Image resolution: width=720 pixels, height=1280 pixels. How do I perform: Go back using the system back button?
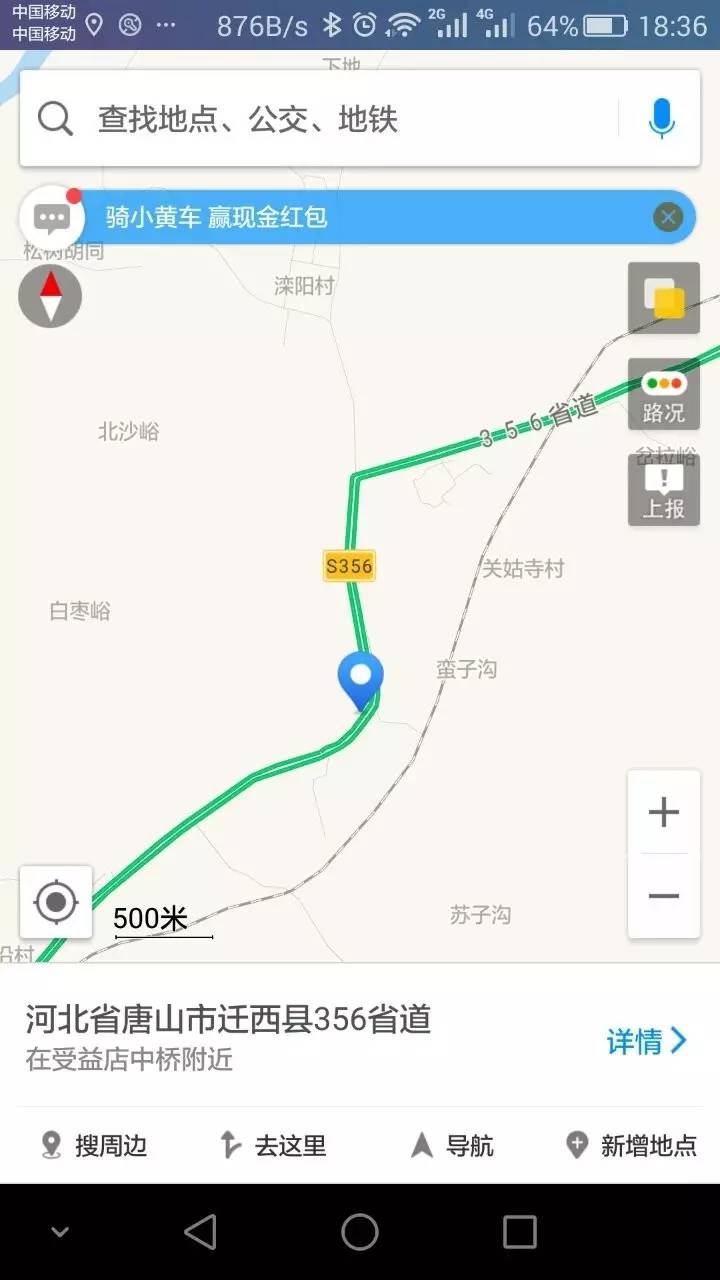click(x=200, y=1232)
